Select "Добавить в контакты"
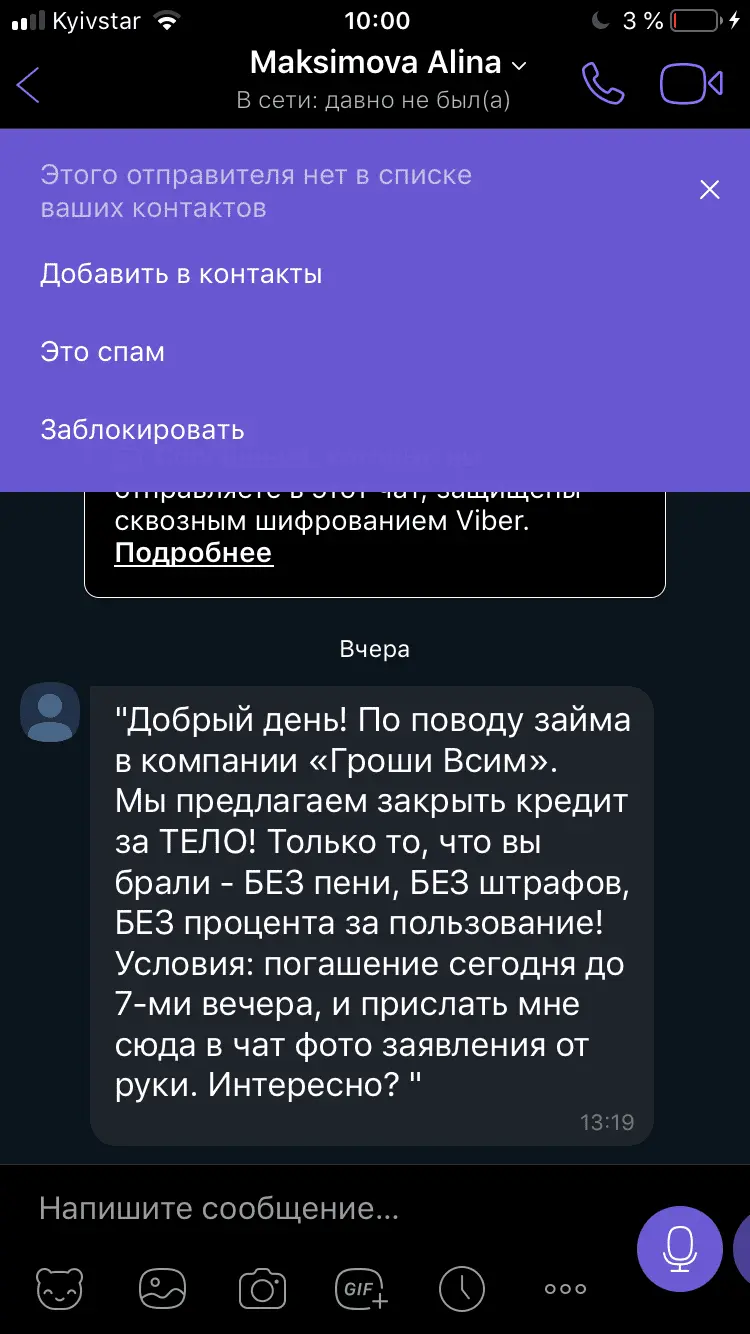Screen dimensions: 750x1334 pos(181,274)
